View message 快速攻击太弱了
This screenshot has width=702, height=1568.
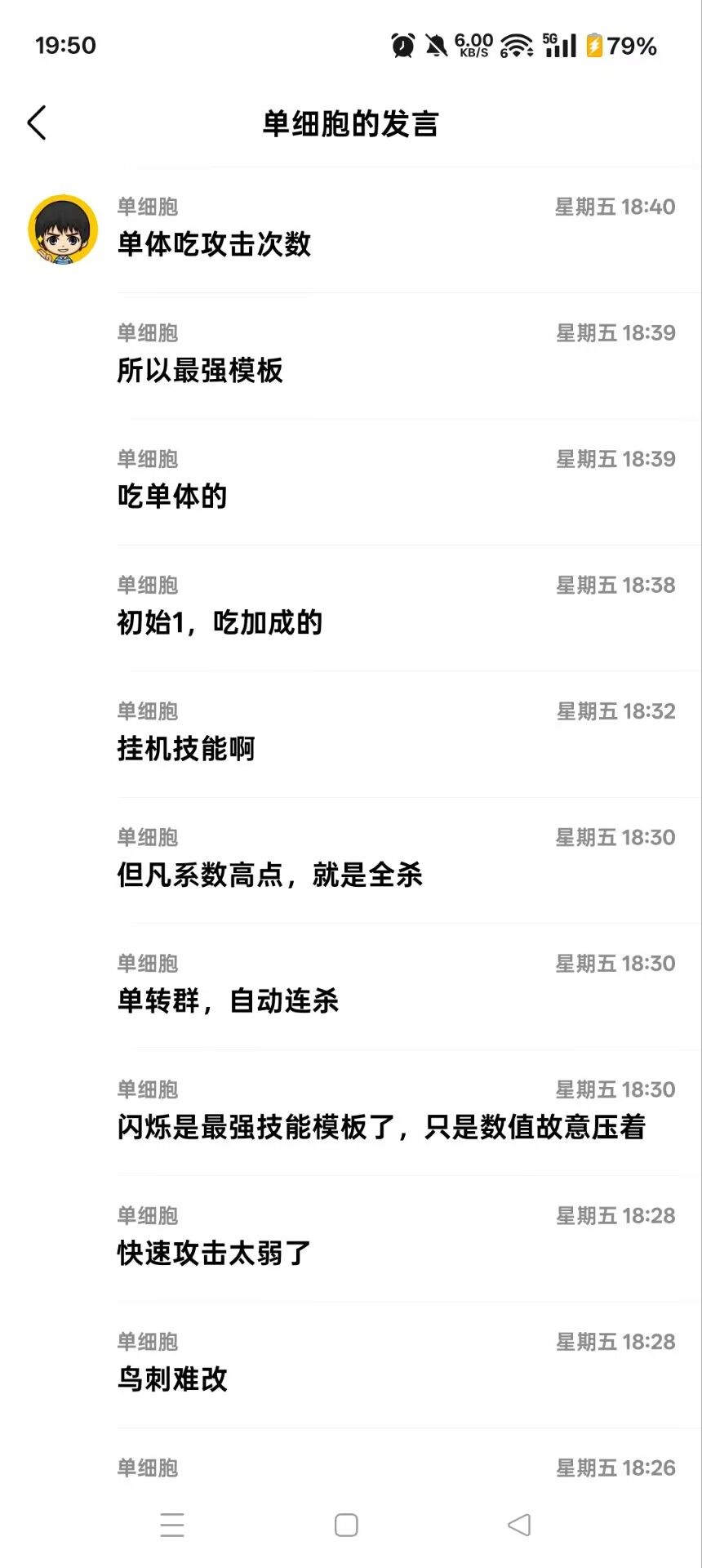point(214,1253)
